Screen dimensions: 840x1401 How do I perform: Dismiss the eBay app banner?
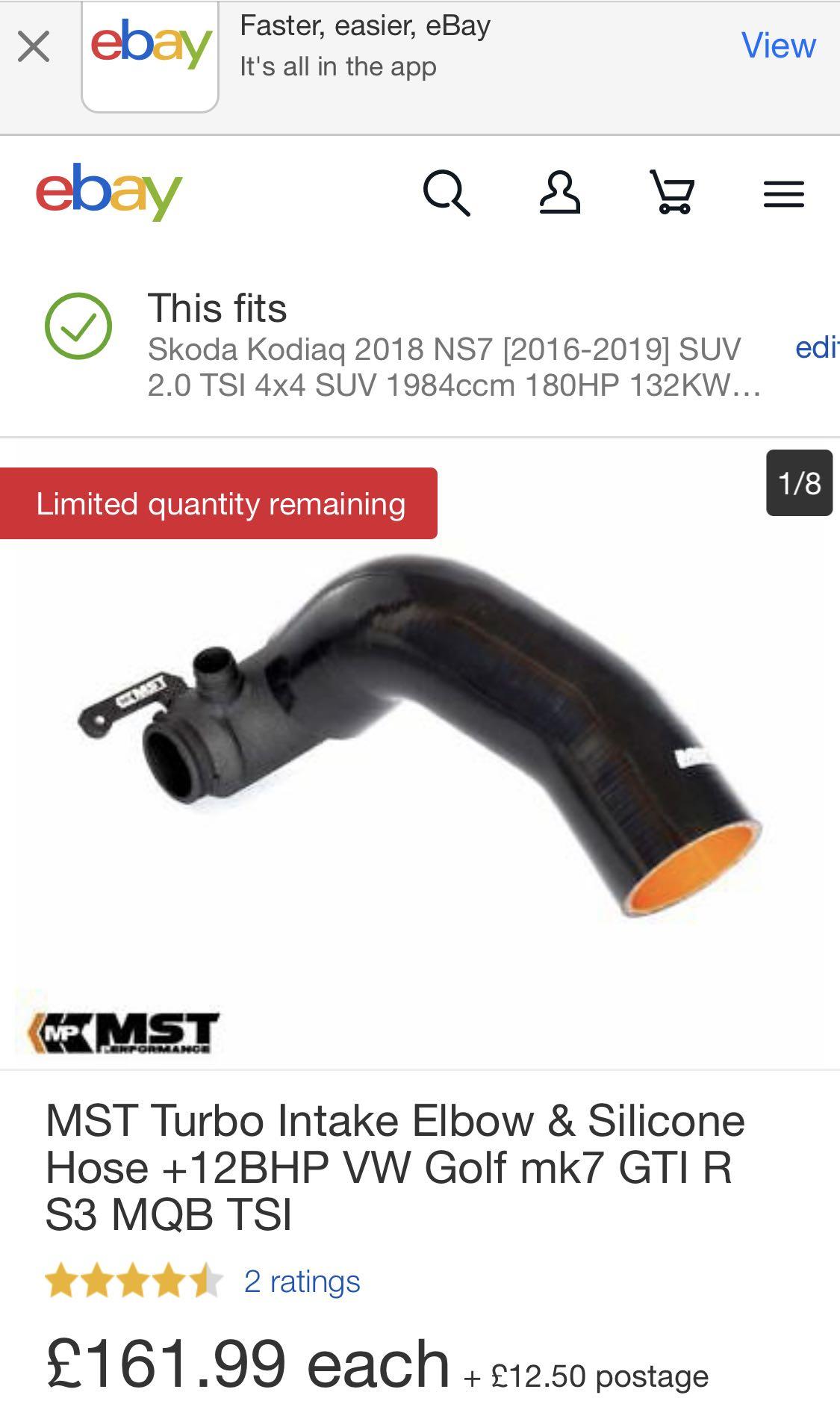coord(34,46)
